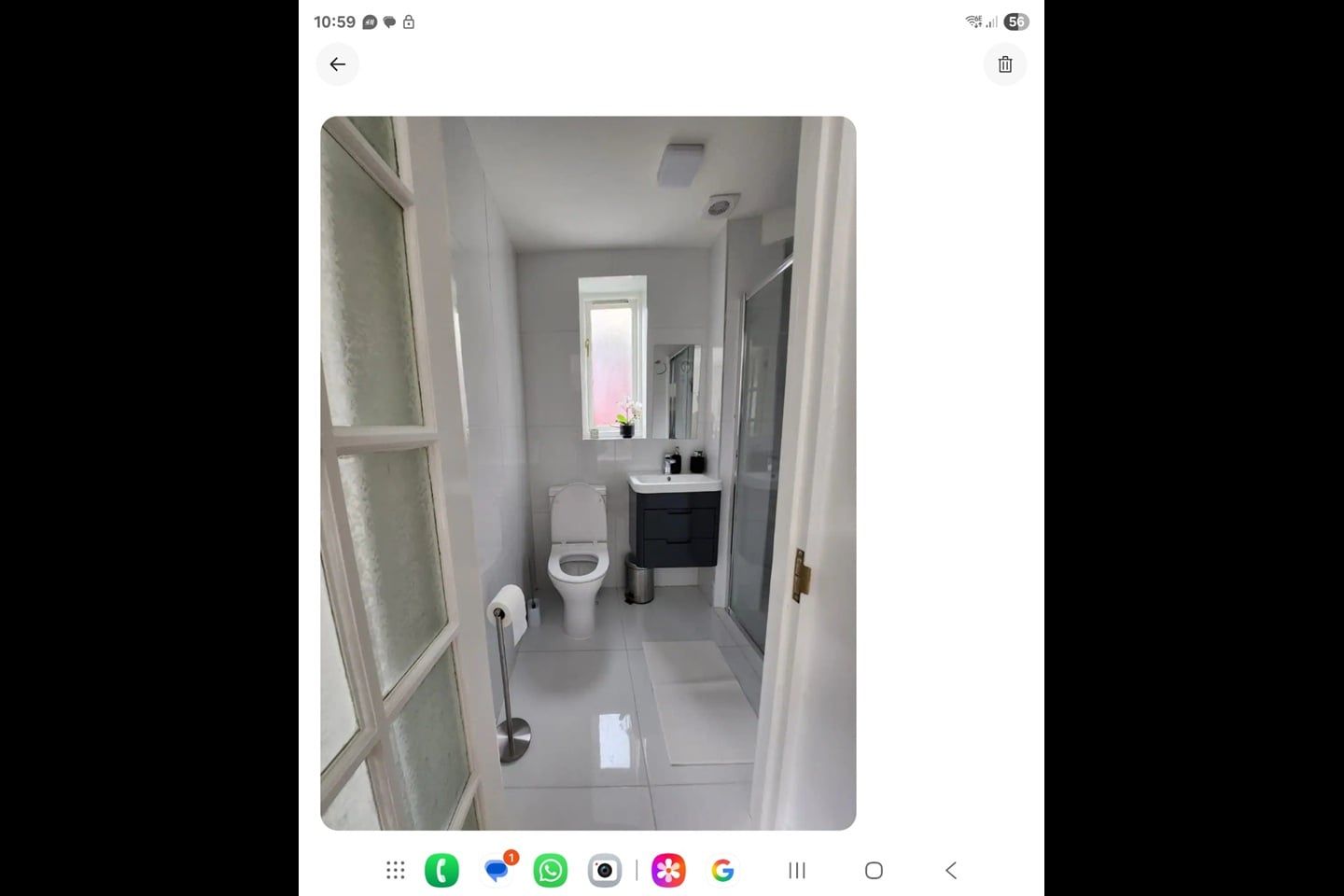Launch the Google app

coord(722,870)
